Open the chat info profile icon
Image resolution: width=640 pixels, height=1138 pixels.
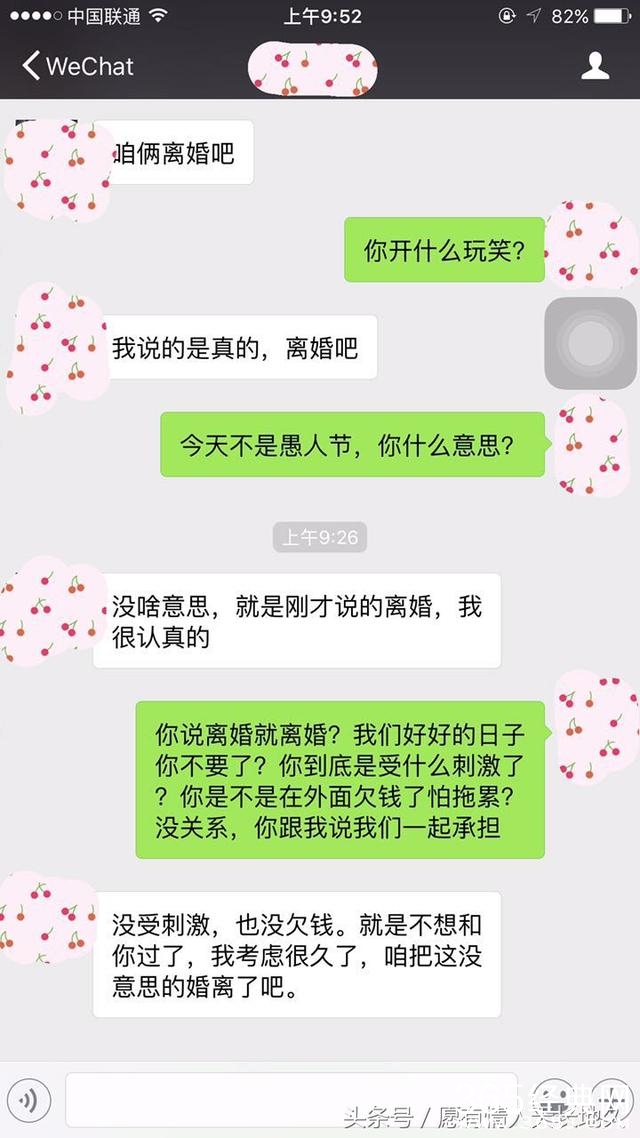point(595,67)
